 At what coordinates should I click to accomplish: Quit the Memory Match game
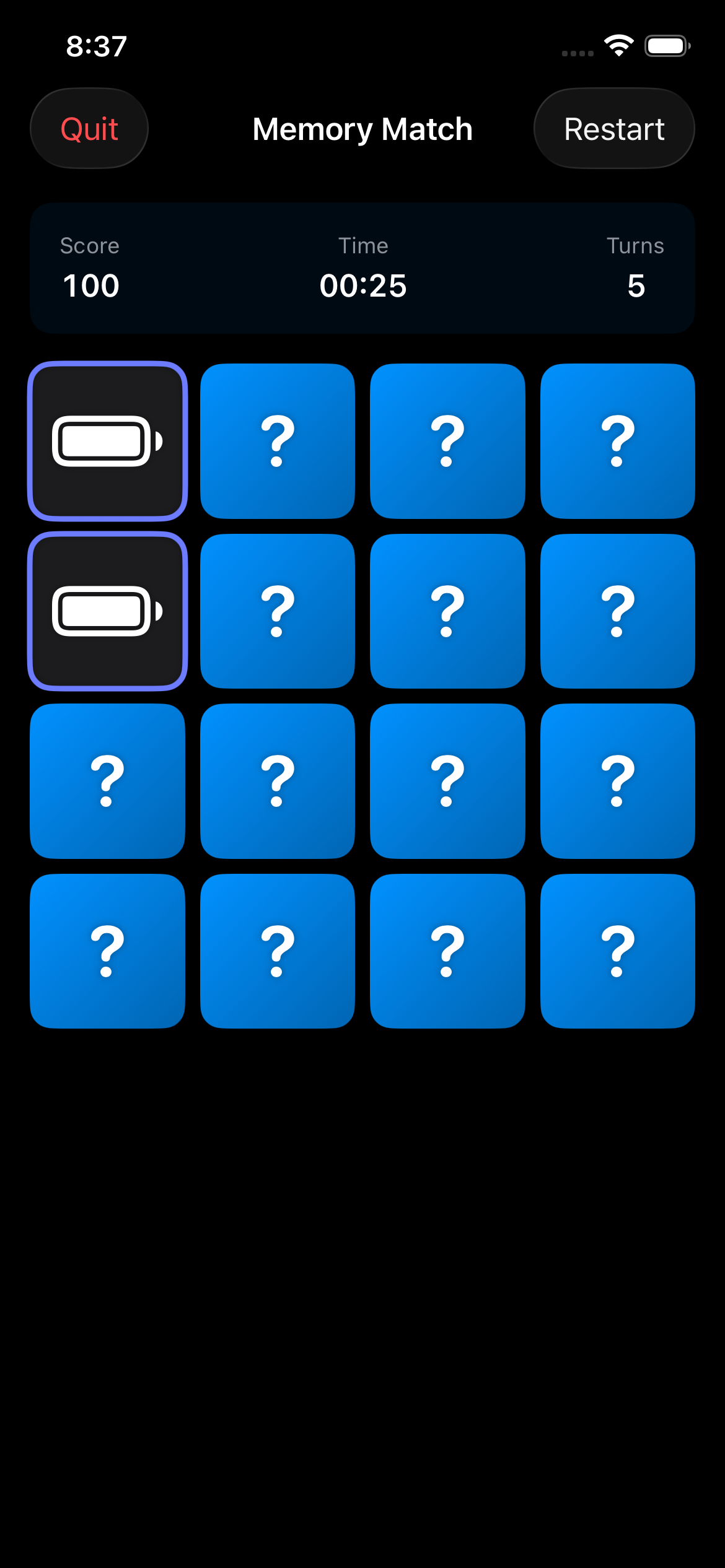[x=89, y=128]
